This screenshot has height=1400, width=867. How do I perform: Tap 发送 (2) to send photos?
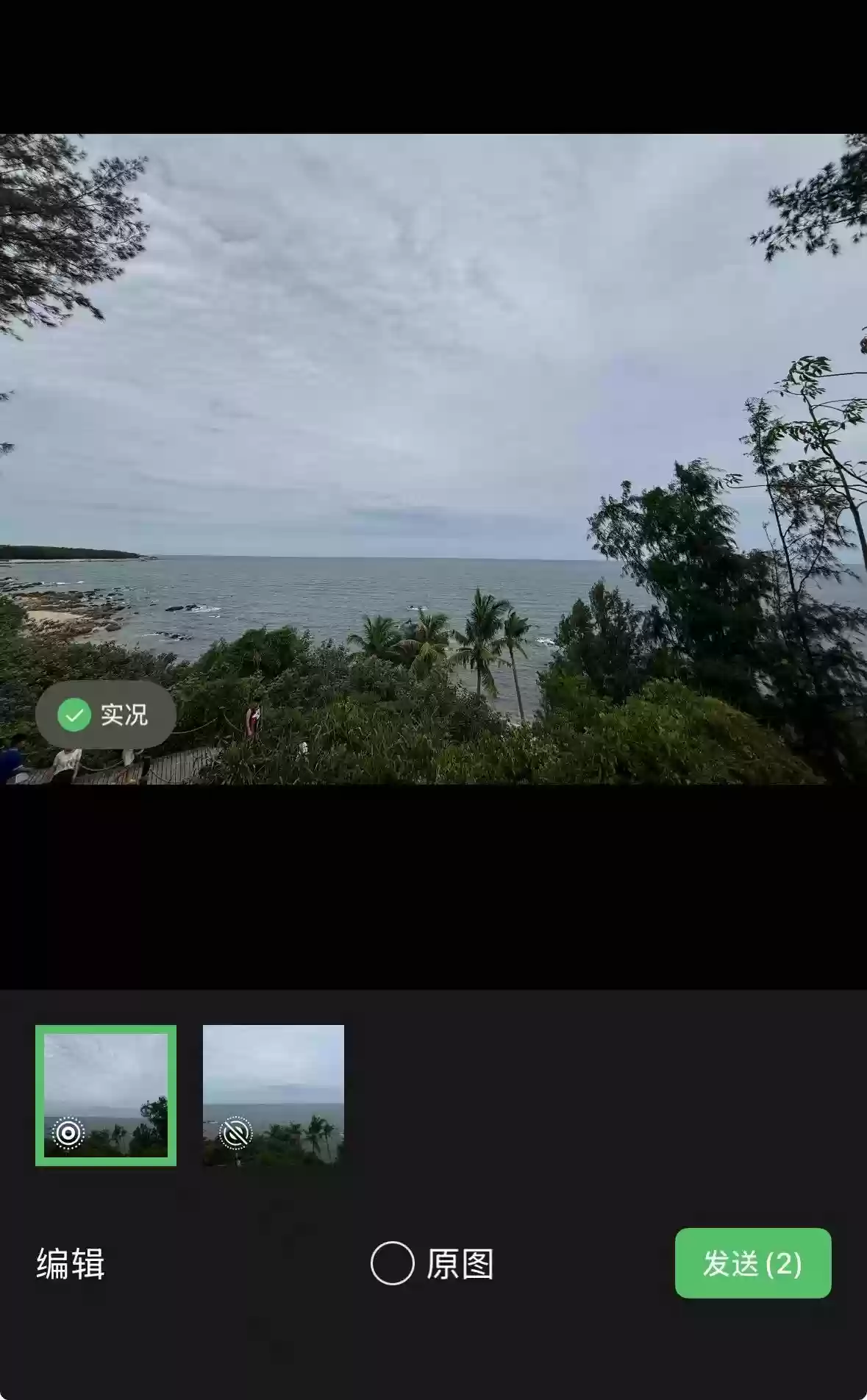tap(752, 1263)
